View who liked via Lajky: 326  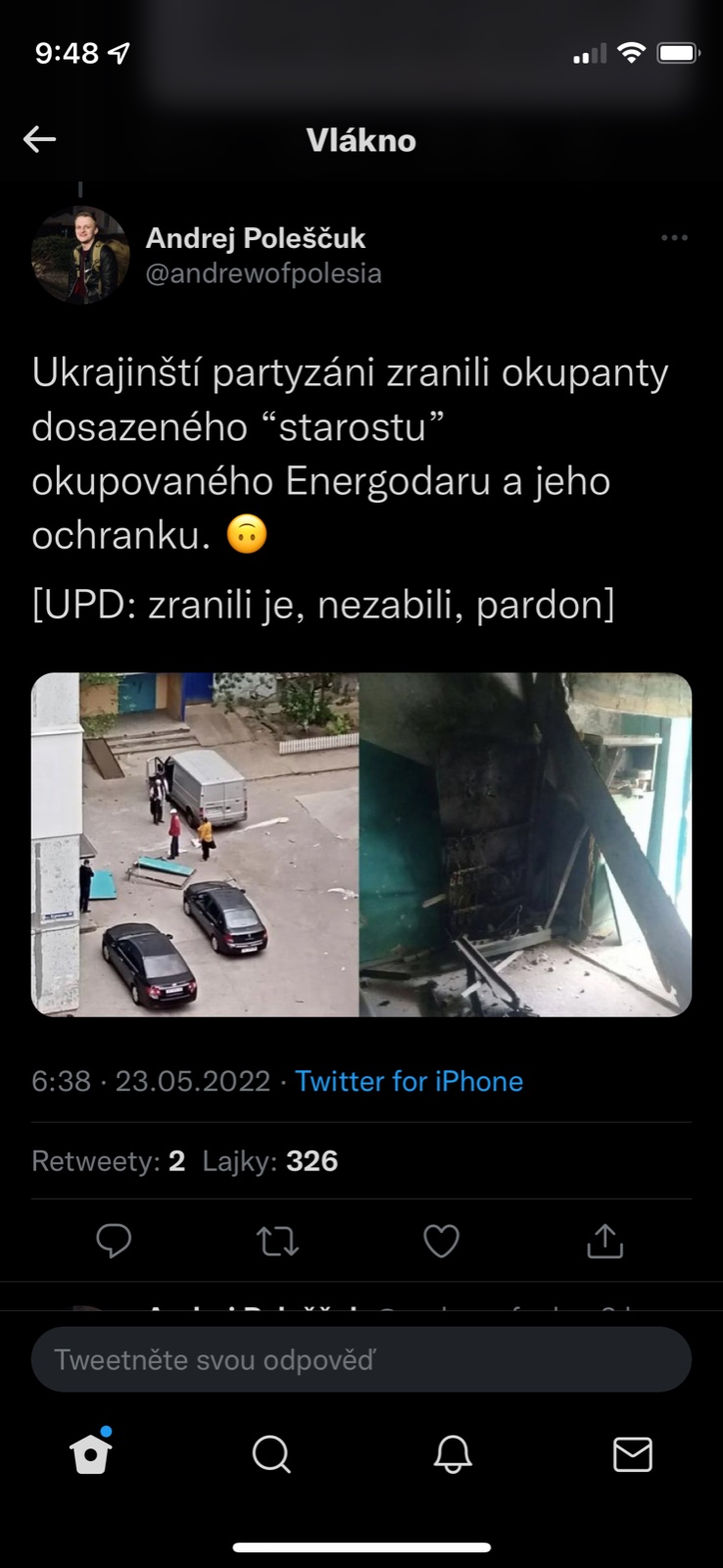coord(270,1161)
